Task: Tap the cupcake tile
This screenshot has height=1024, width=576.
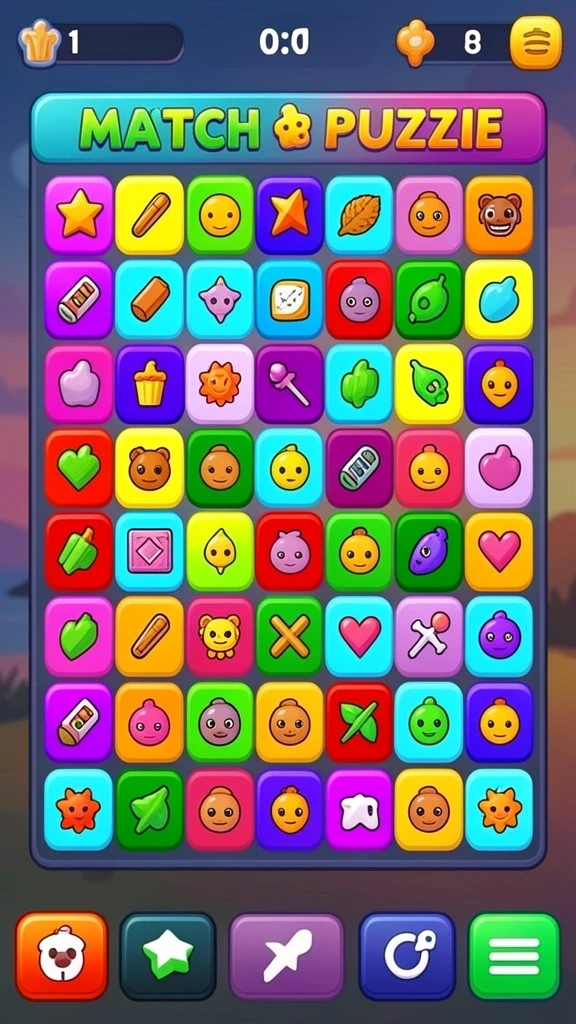Action: 150,384
